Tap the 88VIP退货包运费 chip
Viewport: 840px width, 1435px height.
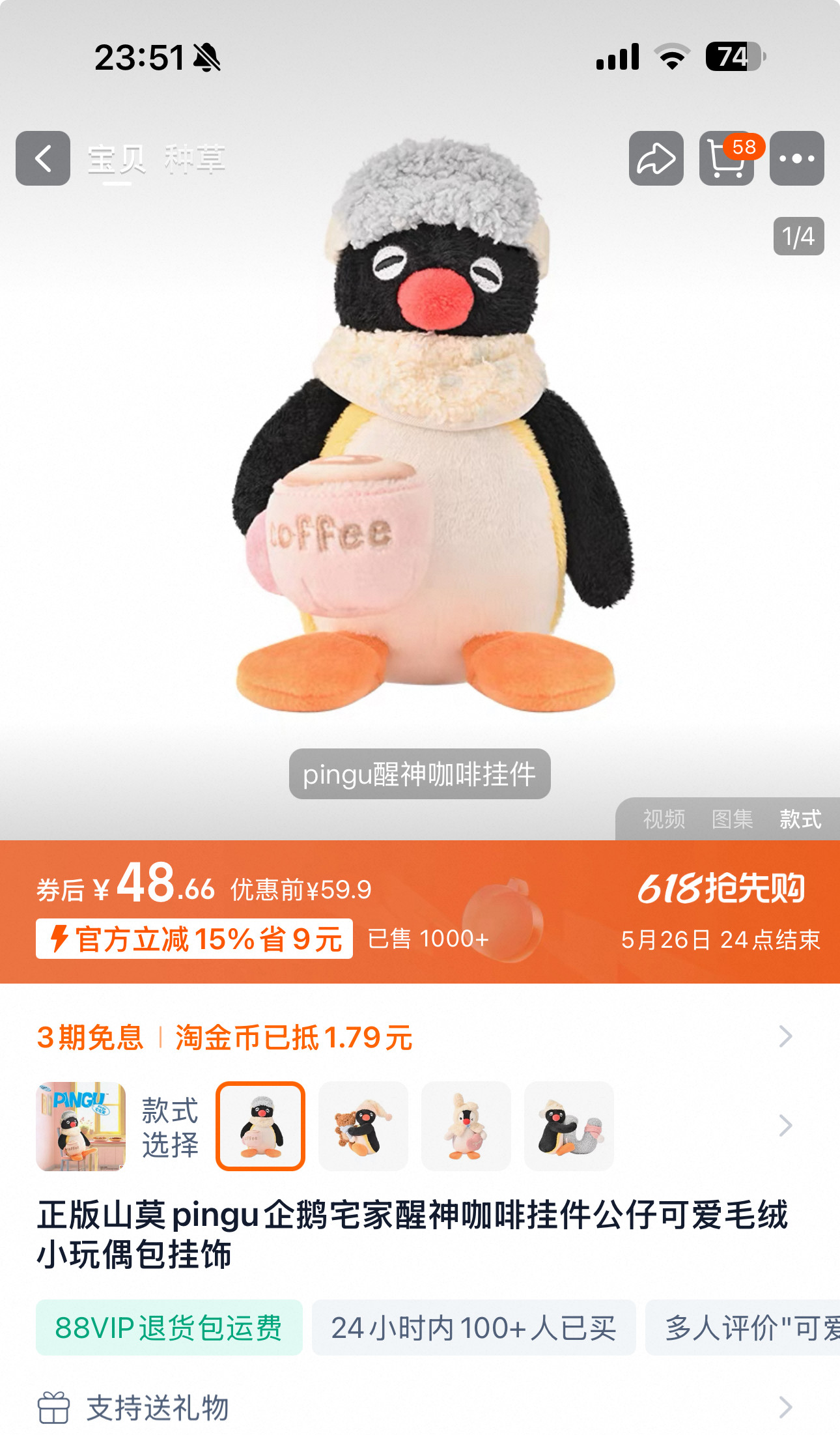169,1328
